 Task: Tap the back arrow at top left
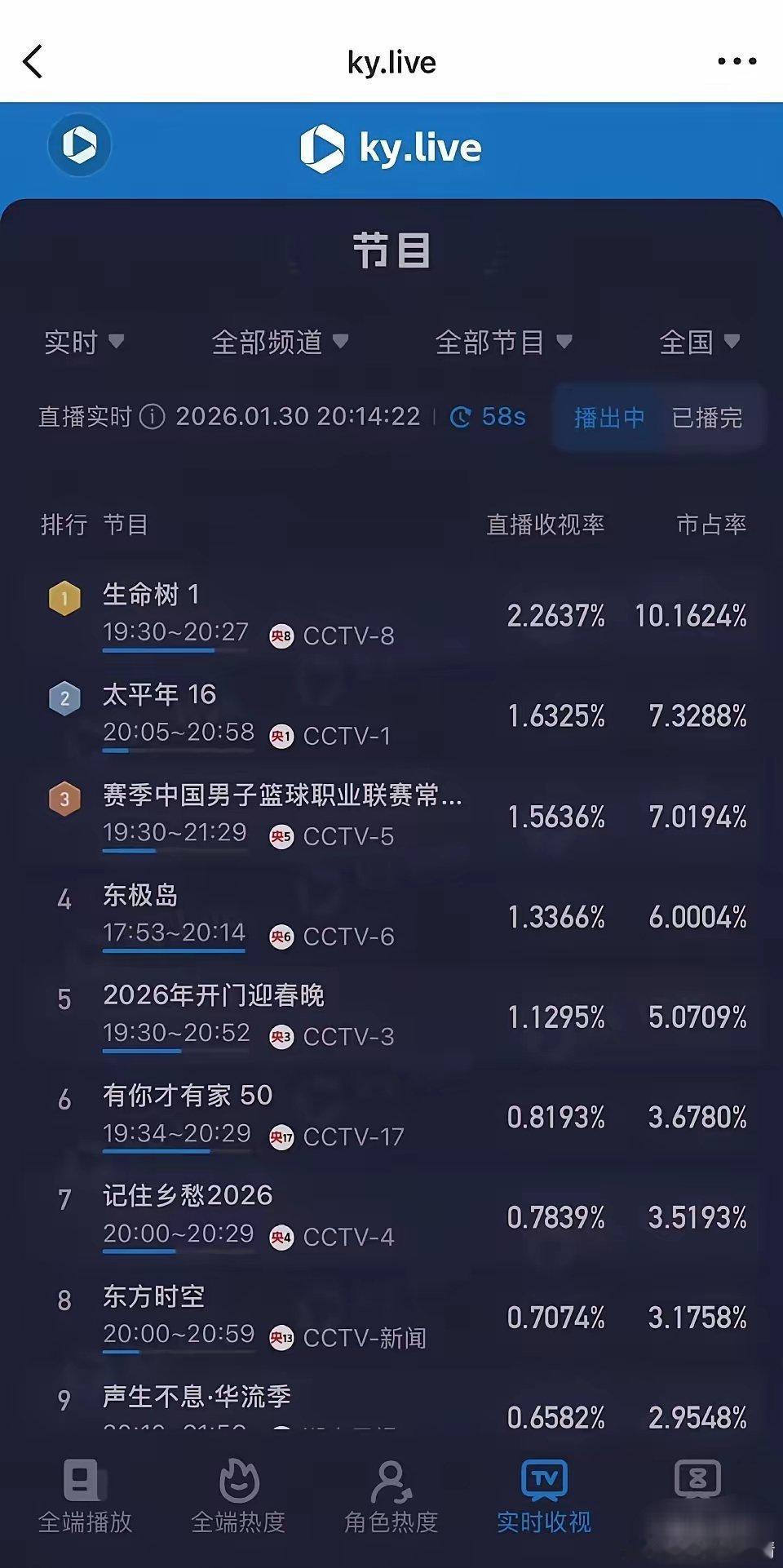point(33,61)
